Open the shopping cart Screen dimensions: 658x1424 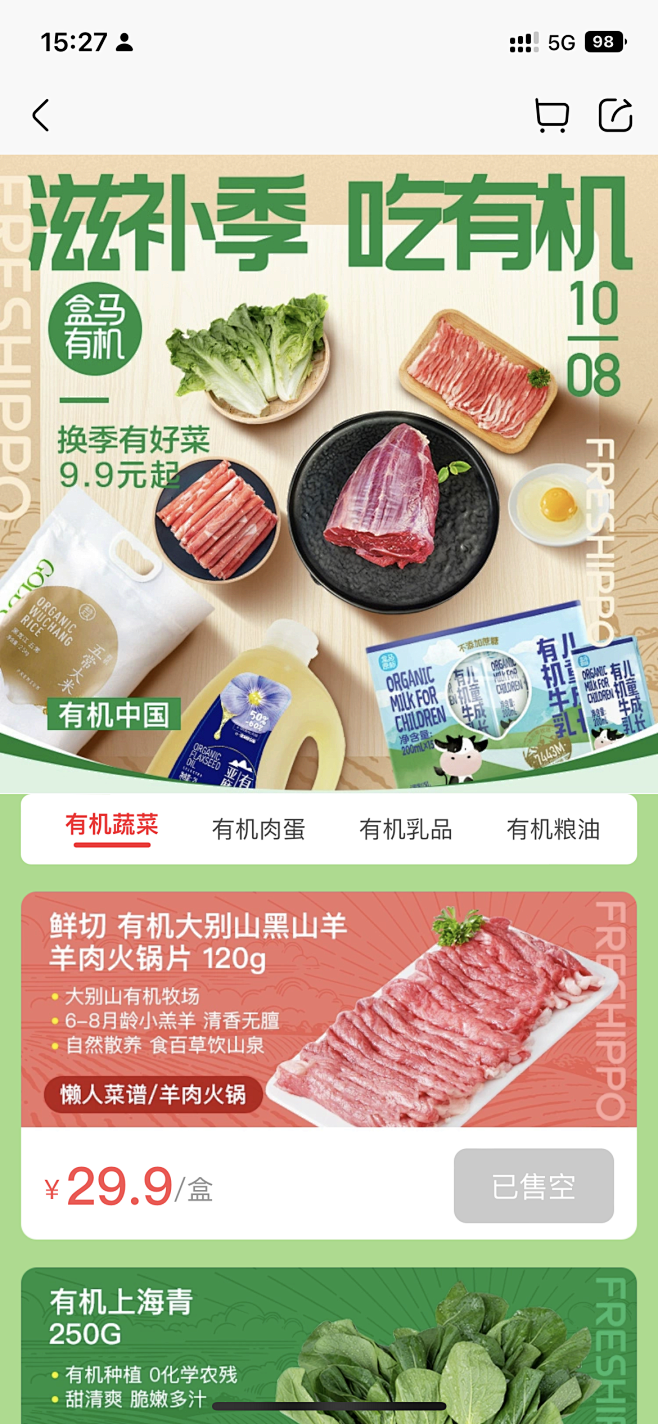552,116
